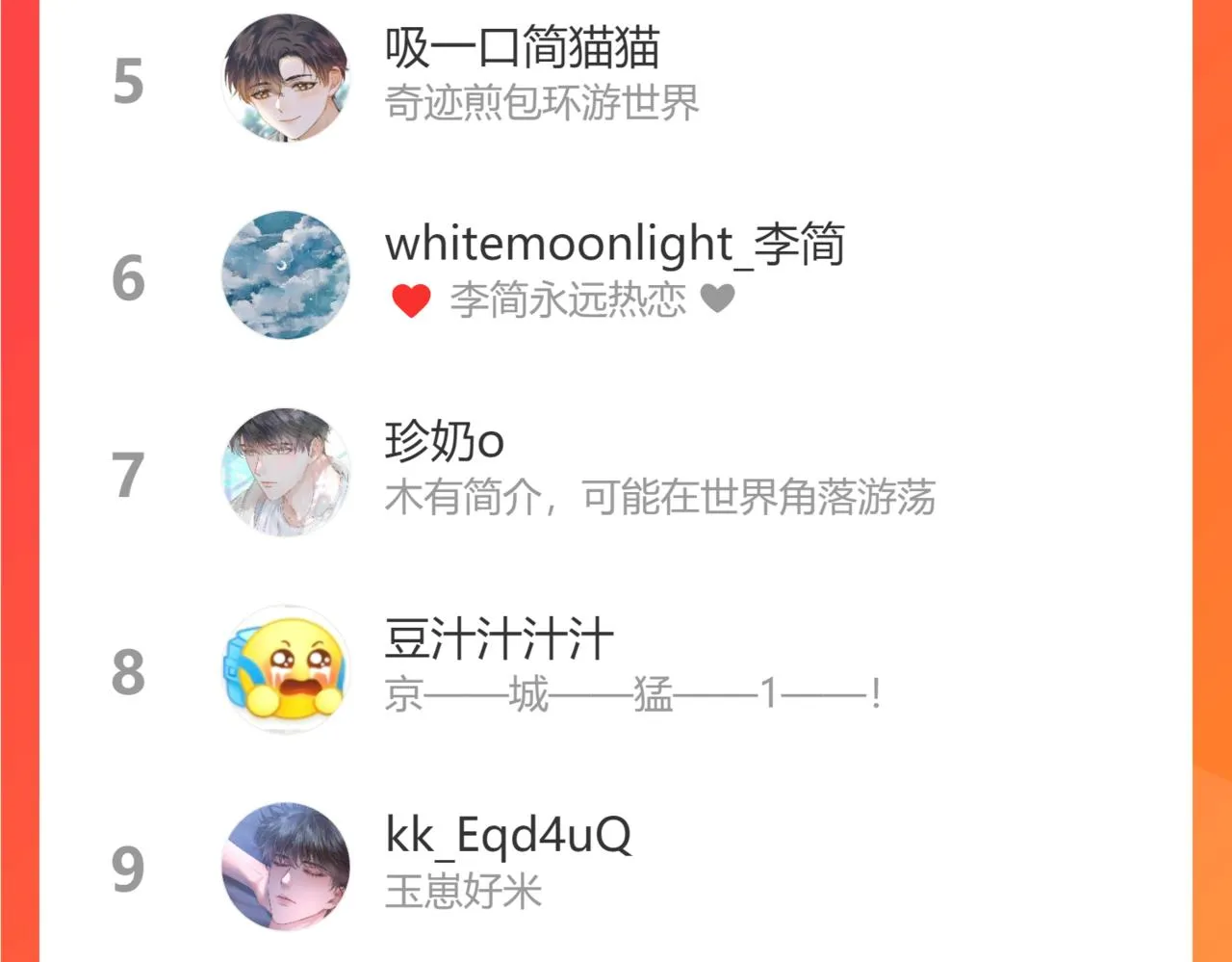Open whitemoonlight_李简's profile row
The width and height of the screenshot is (1232, 962).
614,245
